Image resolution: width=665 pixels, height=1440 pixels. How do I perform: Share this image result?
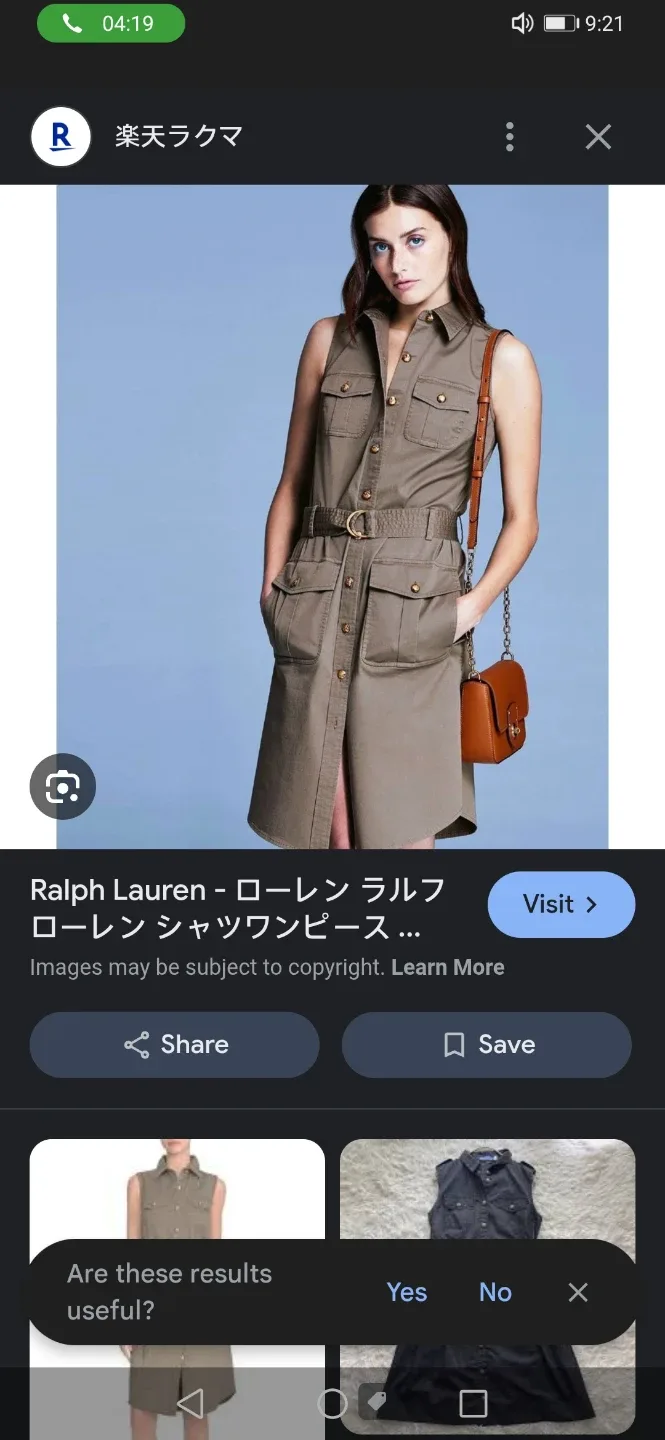point(175,1044)
